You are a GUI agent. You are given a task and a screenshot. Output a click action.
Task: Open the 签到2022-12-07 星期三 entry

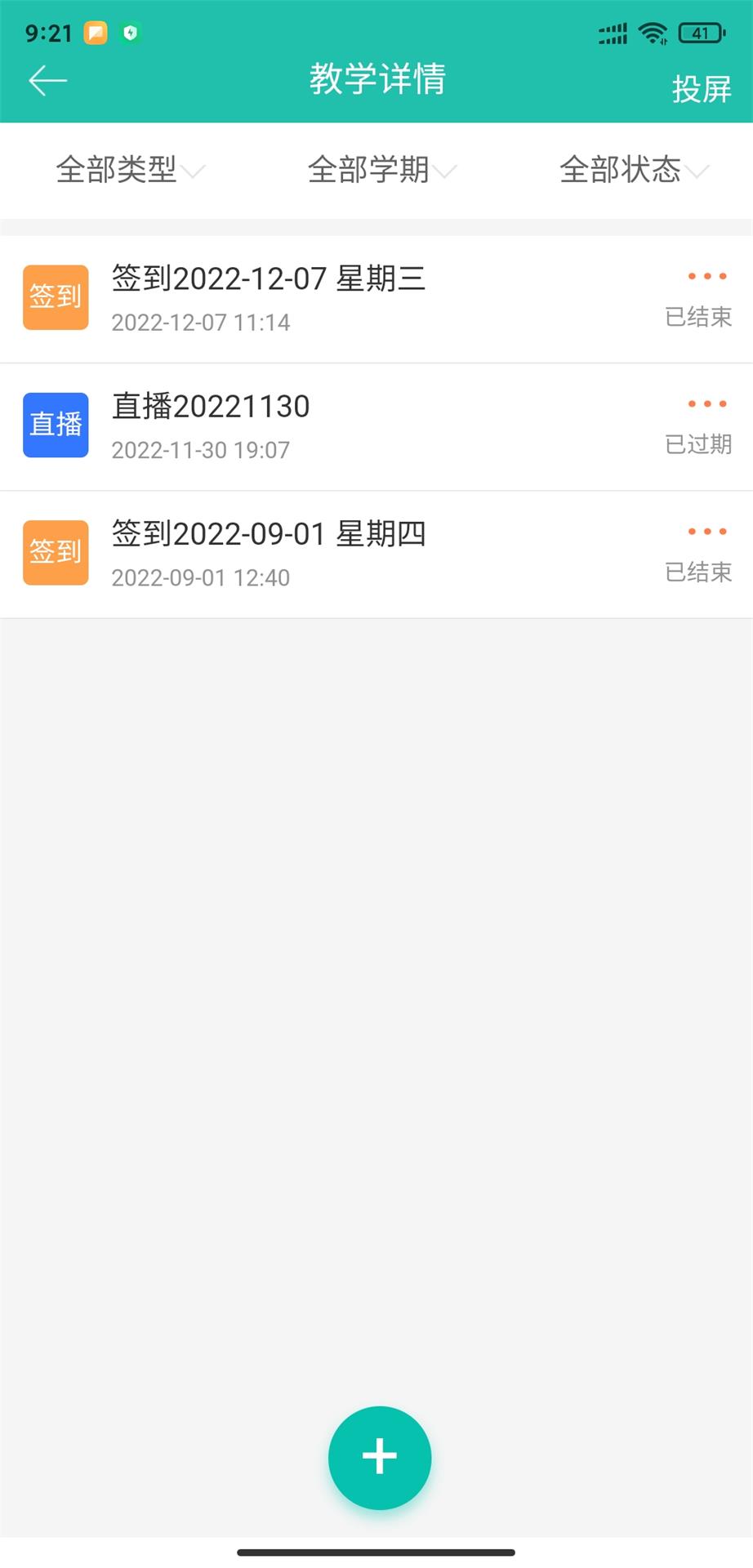(268, 278)
